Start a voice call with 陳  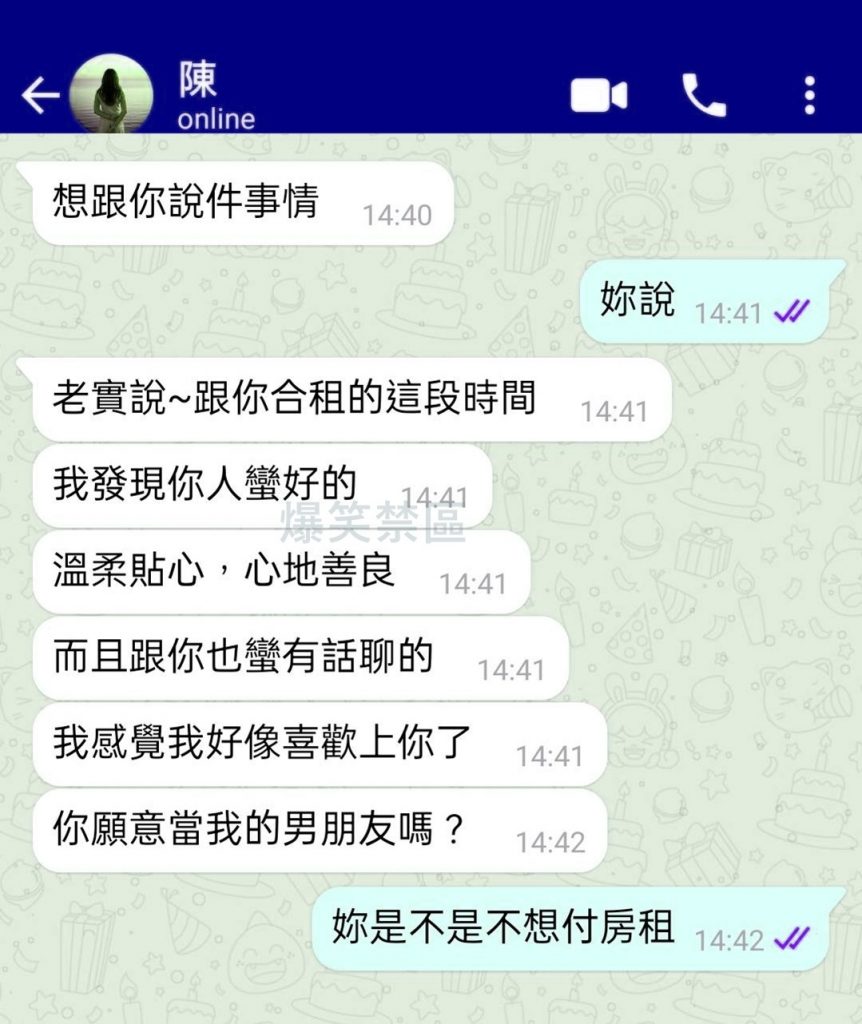[x=704, y=96]
